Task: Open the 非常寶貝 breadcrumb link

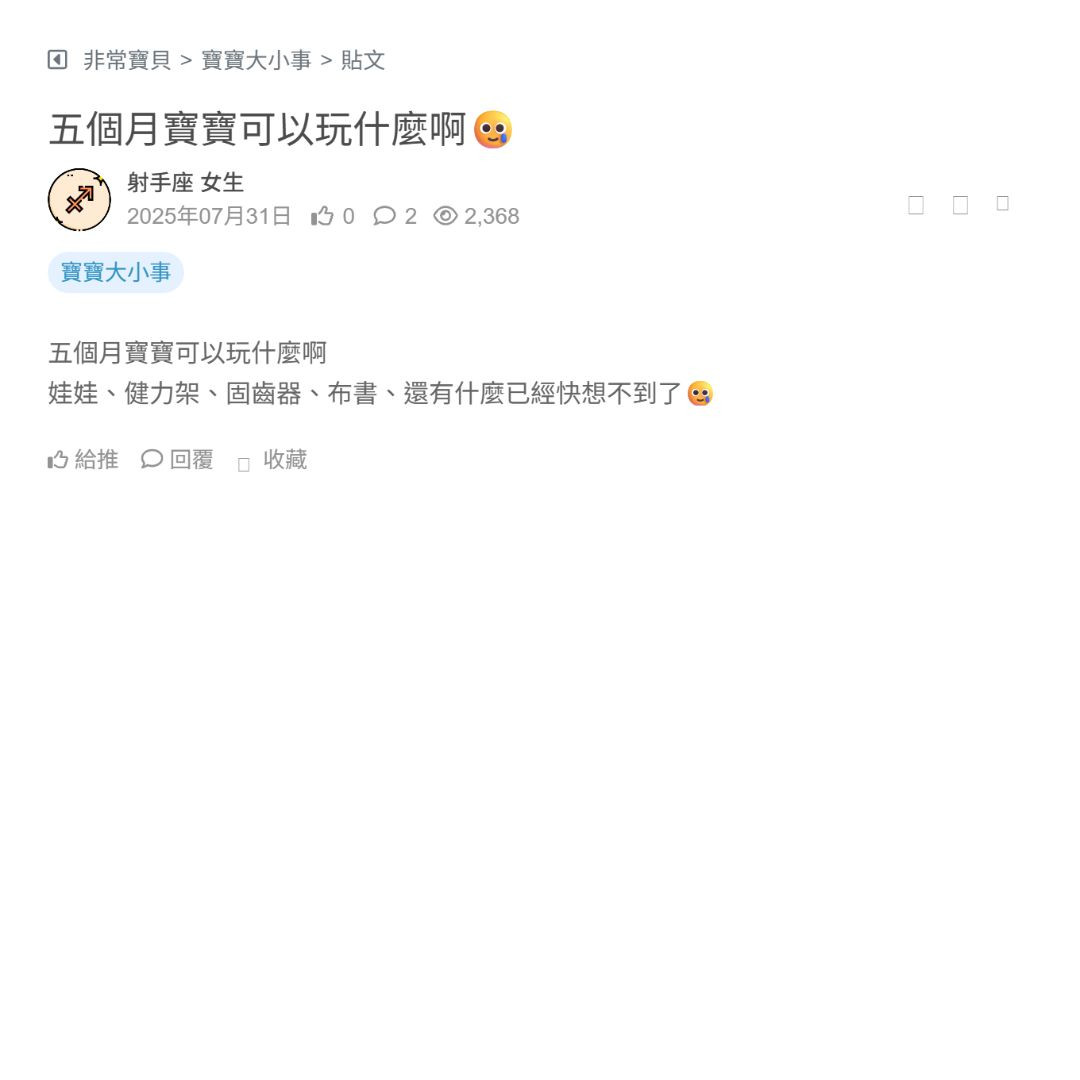Action: coord(127,60)
